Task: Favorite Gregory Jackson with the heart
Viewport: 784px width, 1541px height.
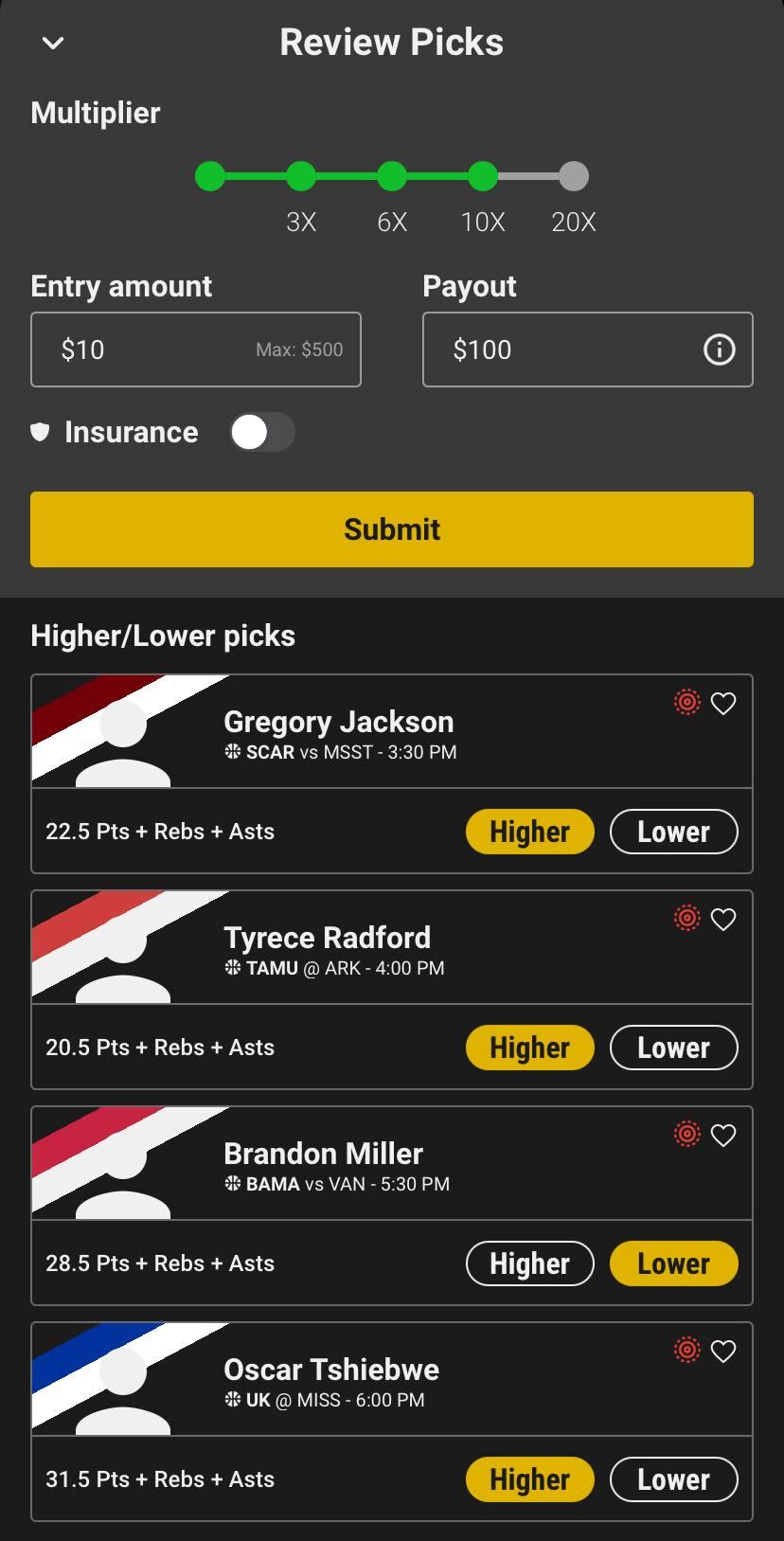Action: pos(723,703)
